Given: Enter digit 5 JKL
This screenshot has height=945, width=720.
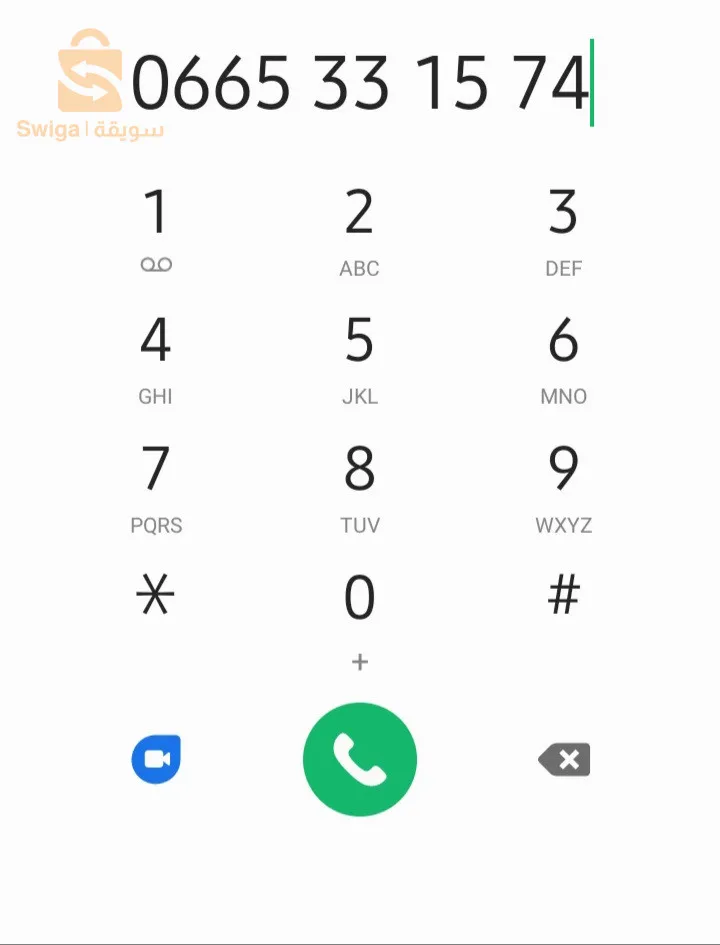Looking at the screenshot, I should pyautogui.click(x=359, y=357).
